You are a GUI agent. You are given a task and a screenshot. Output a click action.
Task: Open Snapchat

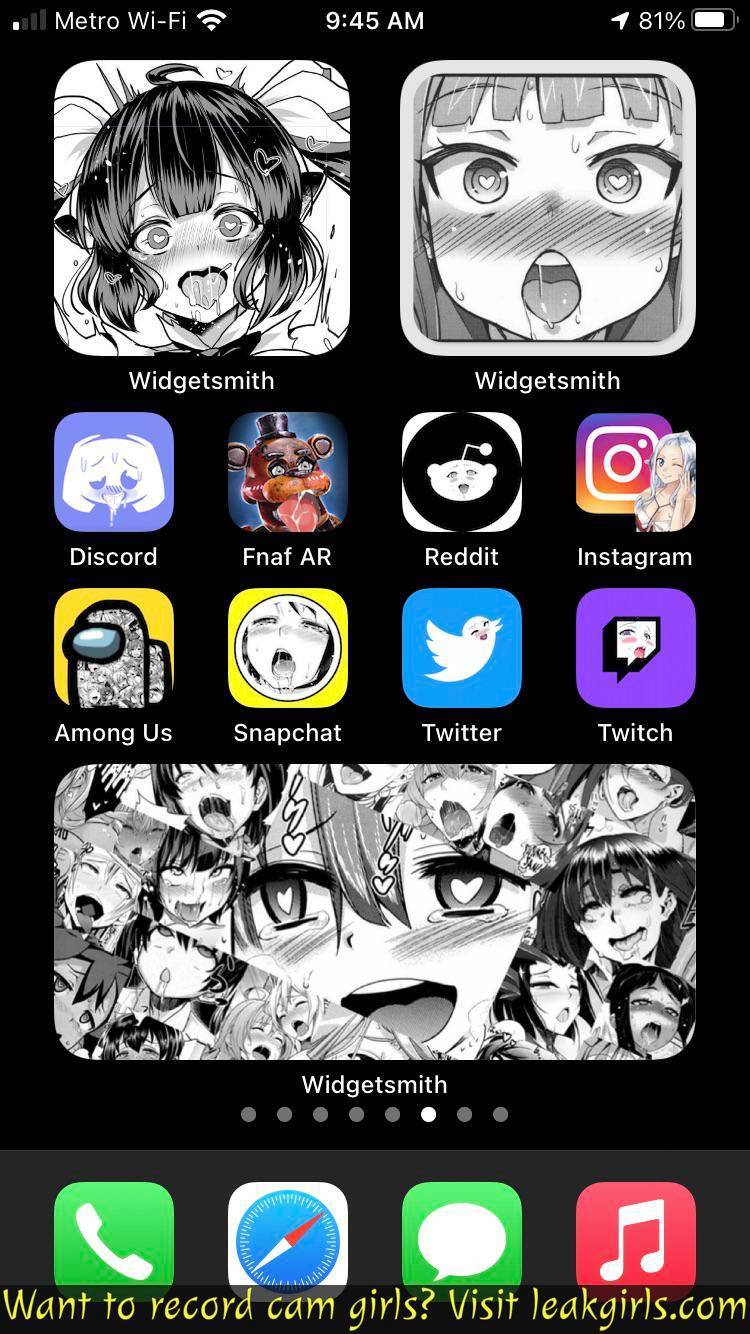tap(287, 648)
